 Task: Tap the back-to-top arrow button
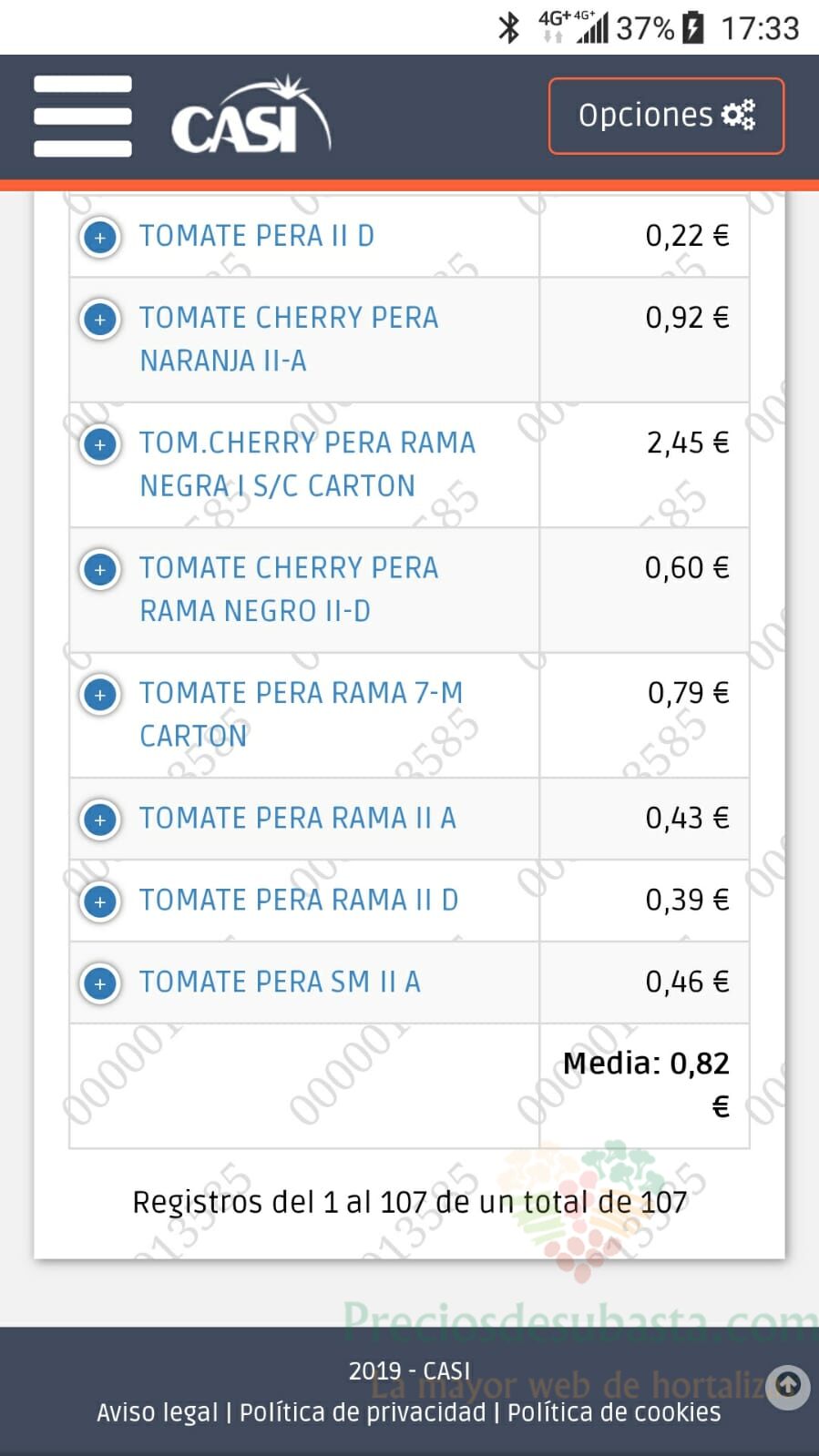click(x=787, y=1387)
